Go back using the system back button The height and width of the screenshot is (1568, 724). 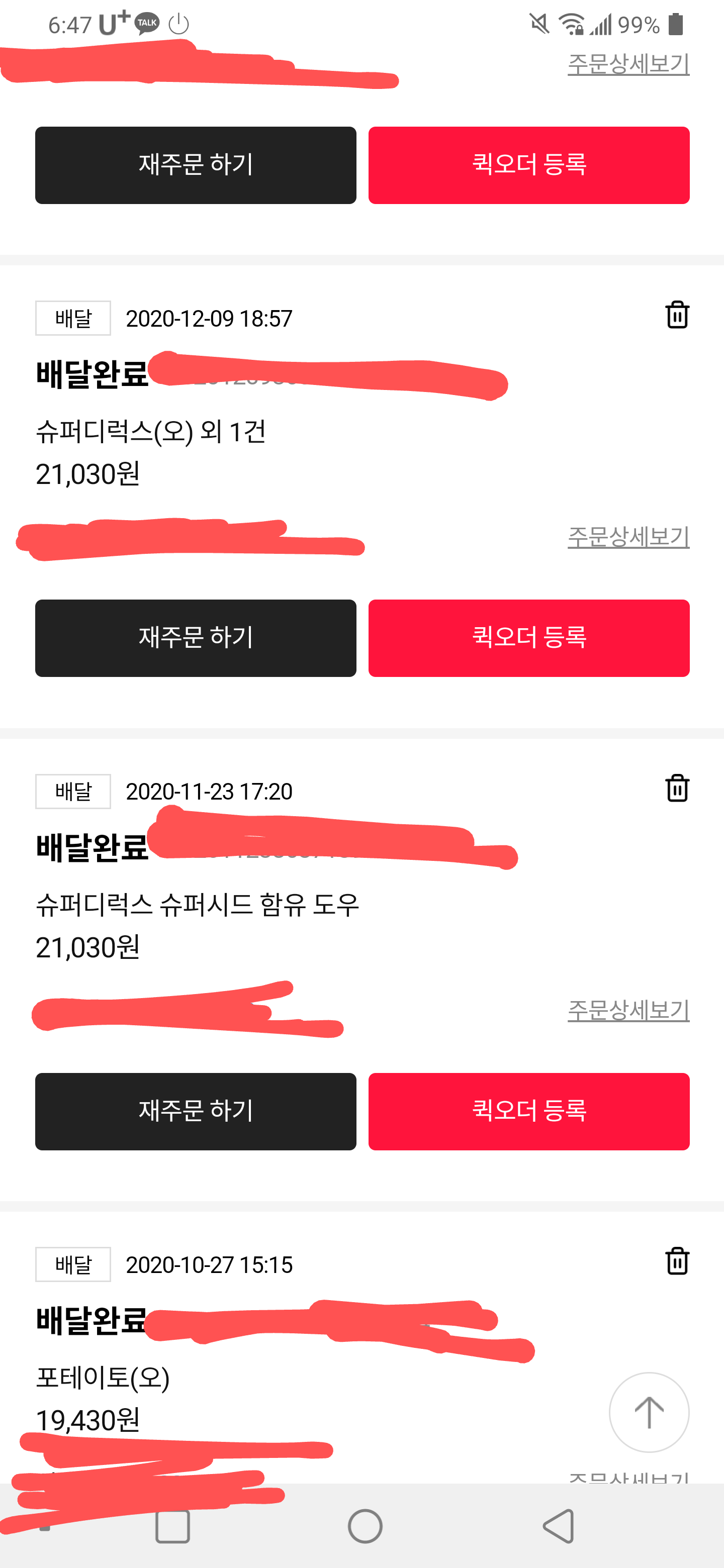pyautogui.click(x=559, y=1526)
